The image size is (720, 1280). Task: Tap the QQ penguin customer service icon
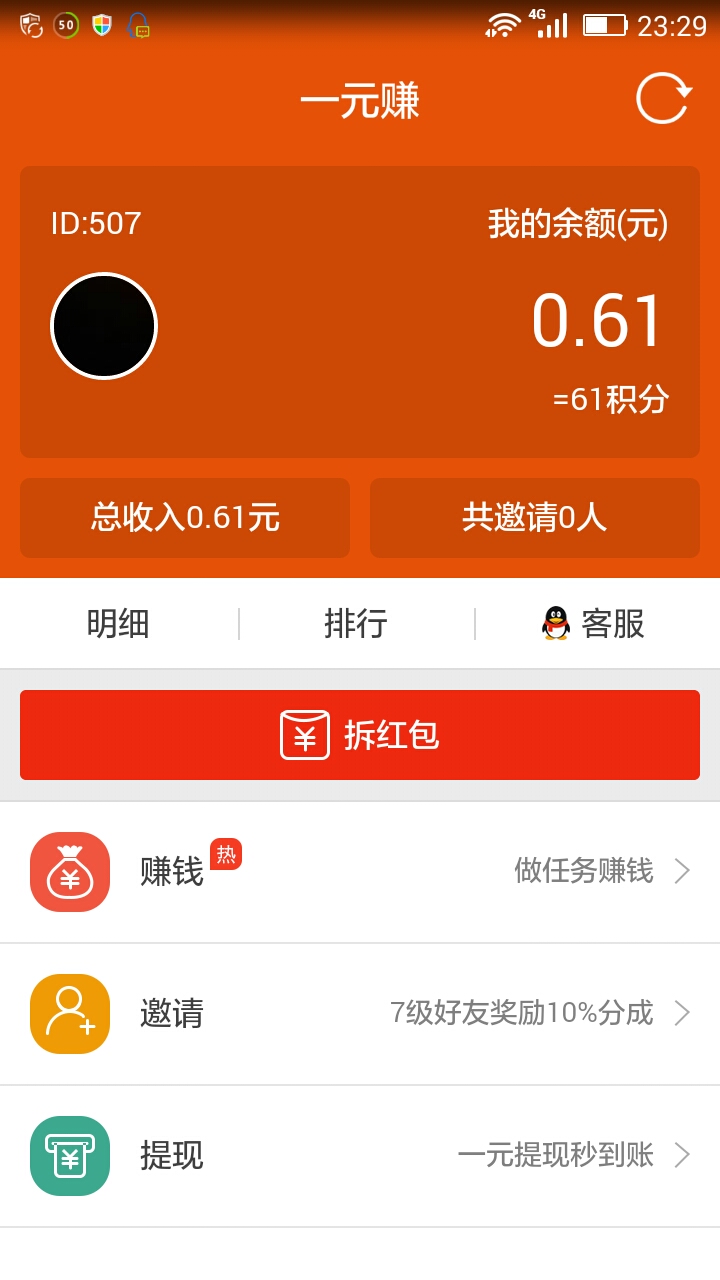tap(555, 622)
